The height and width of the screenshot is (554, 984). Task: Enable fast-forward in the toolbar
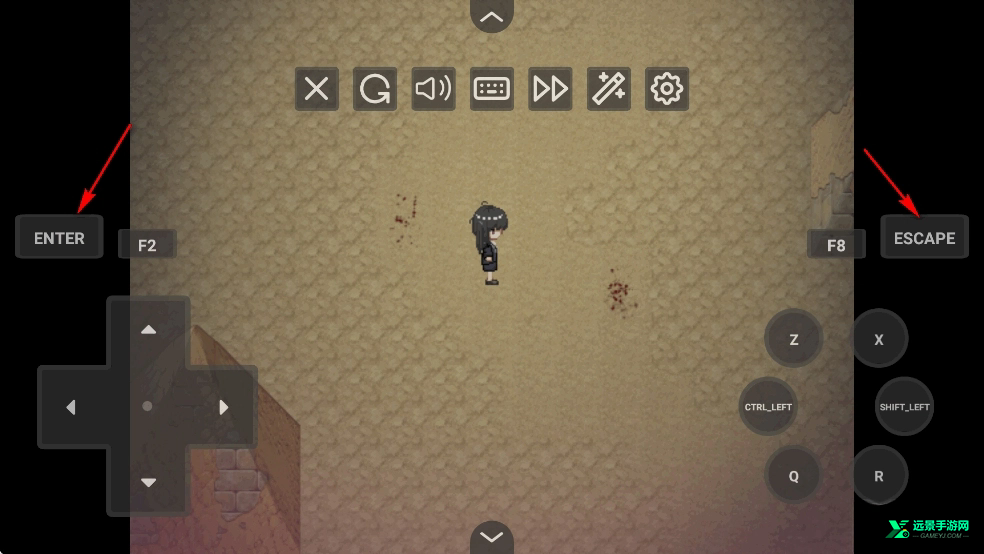(x=550, y=89)
